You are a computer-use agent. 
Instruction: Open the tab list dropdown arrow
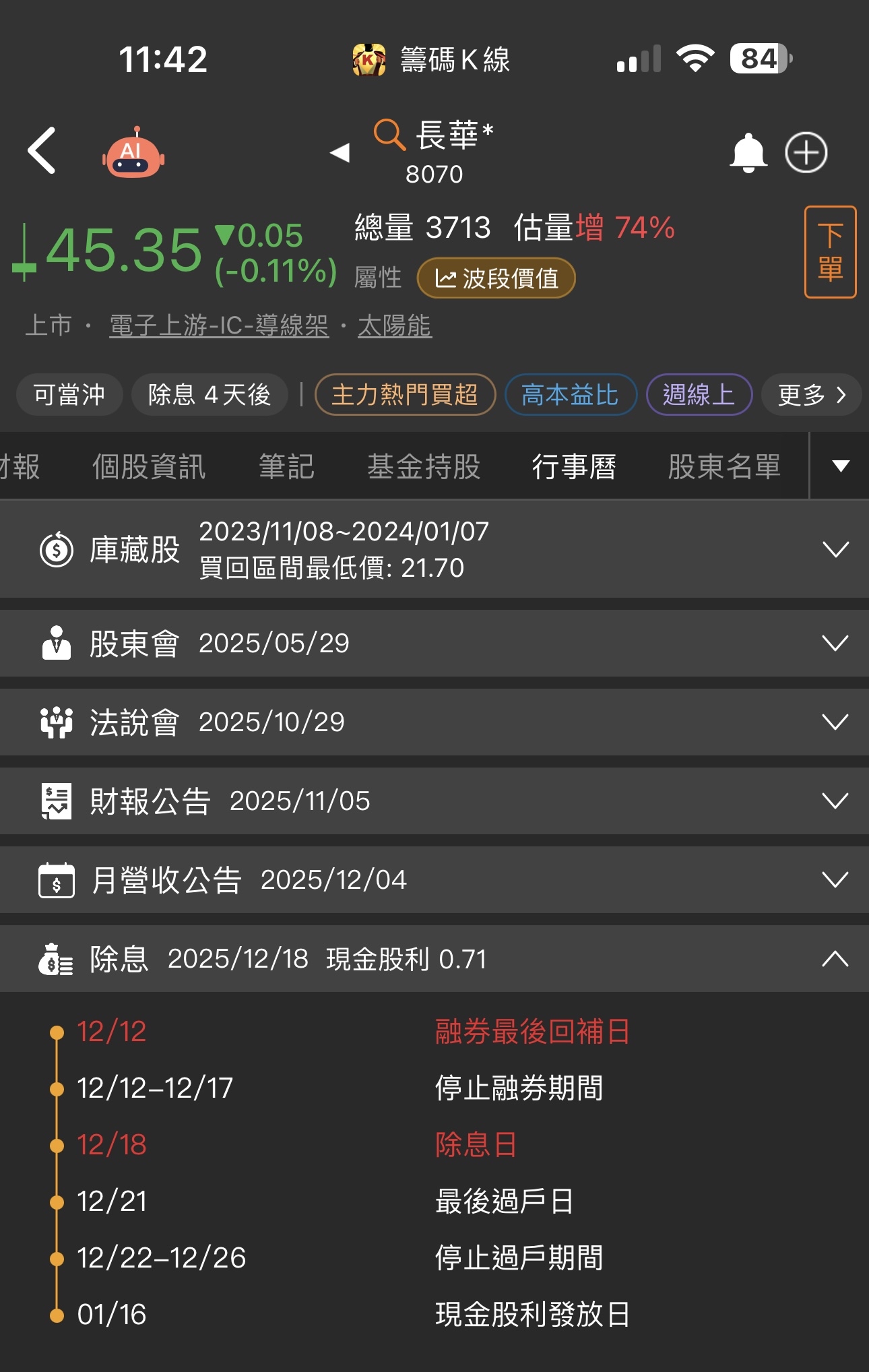840,466
